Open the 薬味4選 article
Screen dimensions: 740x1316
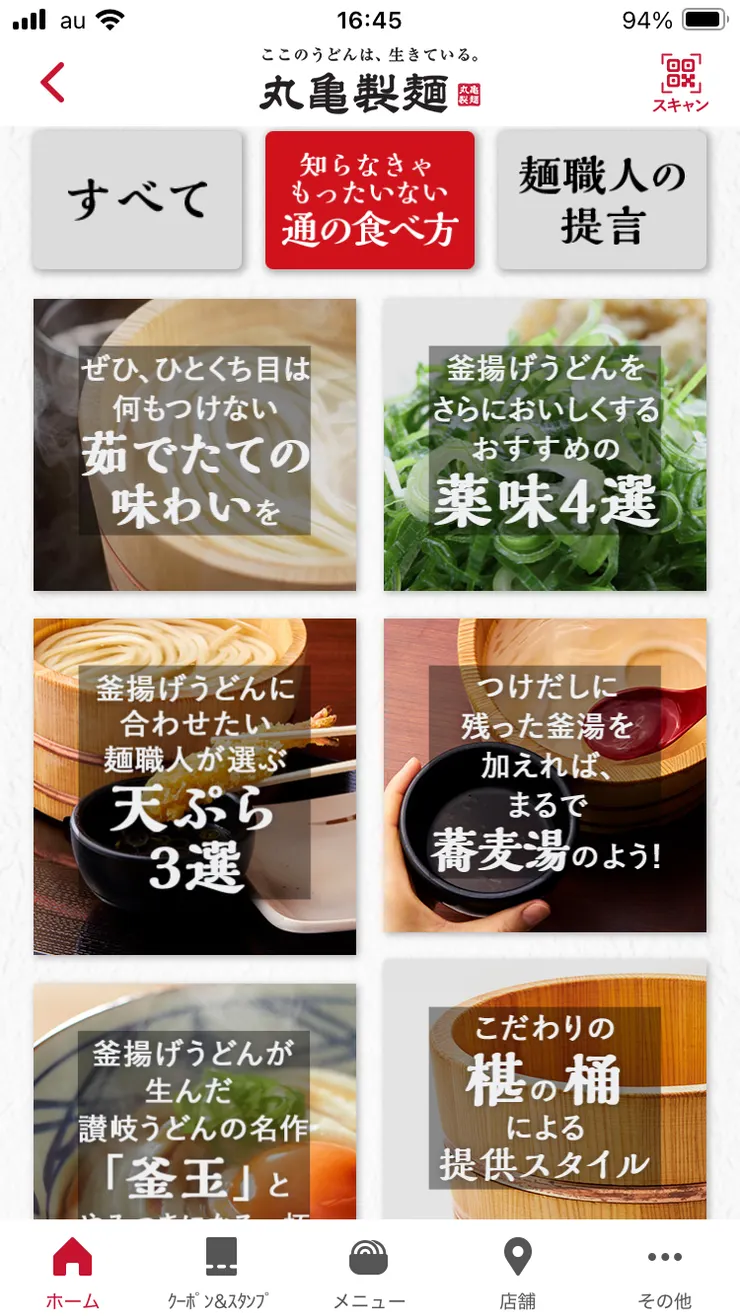(x=545, y=444)
